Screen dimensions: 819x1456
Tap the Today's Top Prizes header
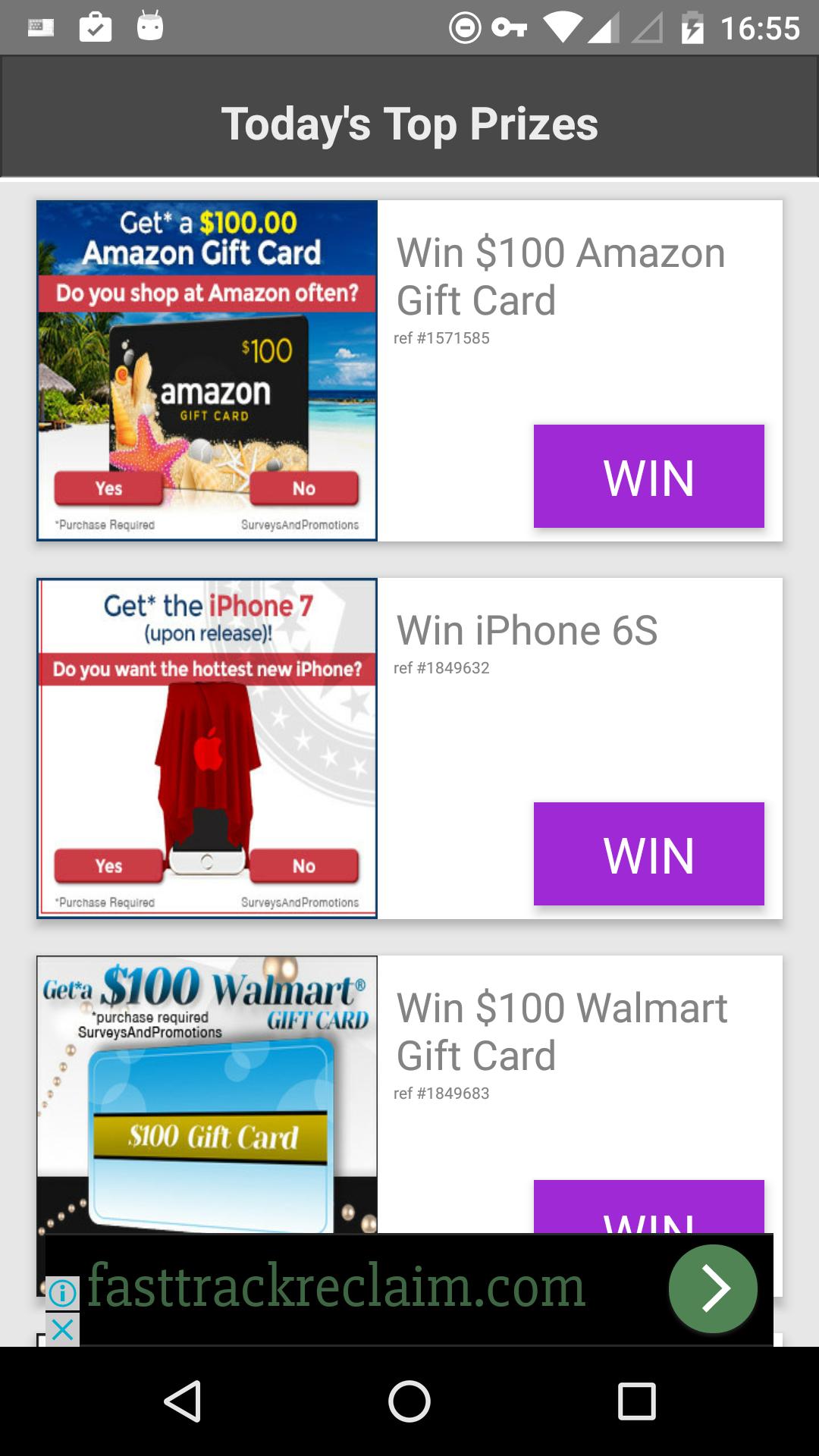tap(409, 123)
